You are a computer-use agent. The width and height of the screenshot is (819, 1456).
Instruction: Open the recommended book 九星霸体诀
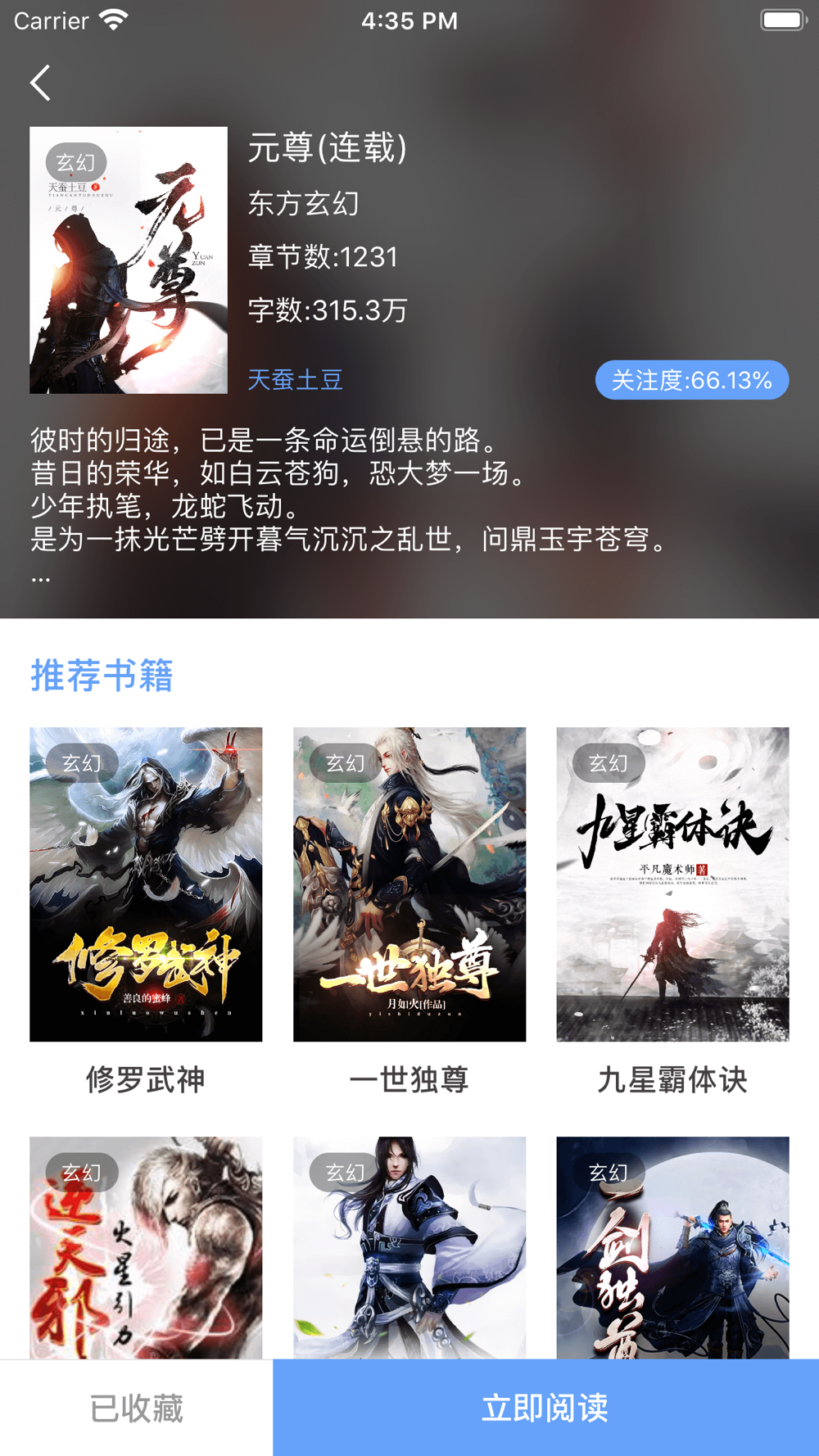[672, 884]
